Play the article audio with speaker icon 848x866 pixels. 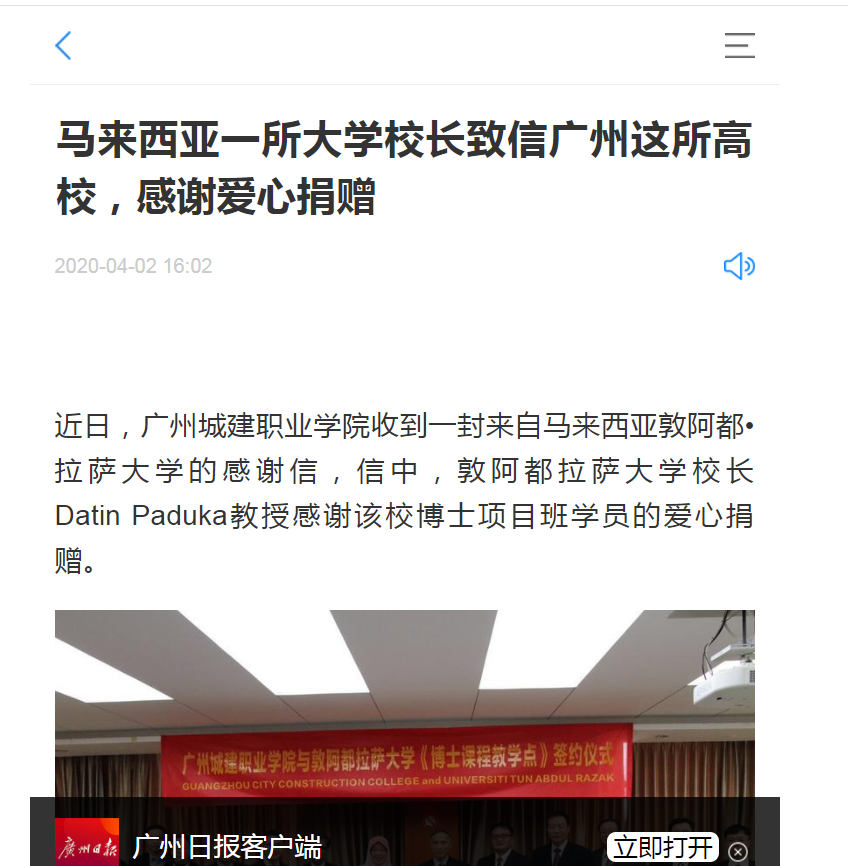(738, 266)
